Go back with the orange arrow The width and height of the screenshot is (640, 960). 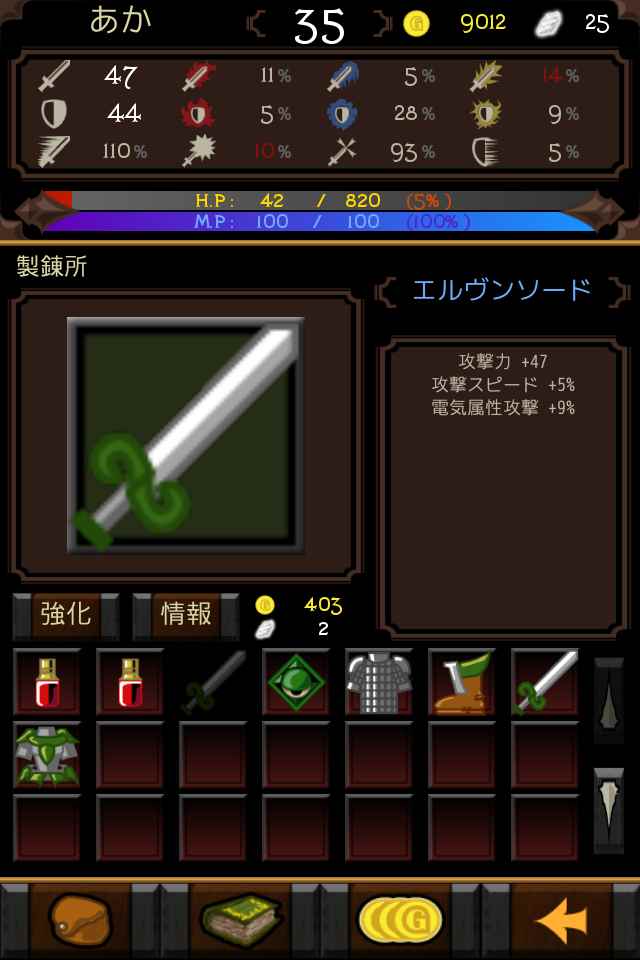tap(560, 920)
